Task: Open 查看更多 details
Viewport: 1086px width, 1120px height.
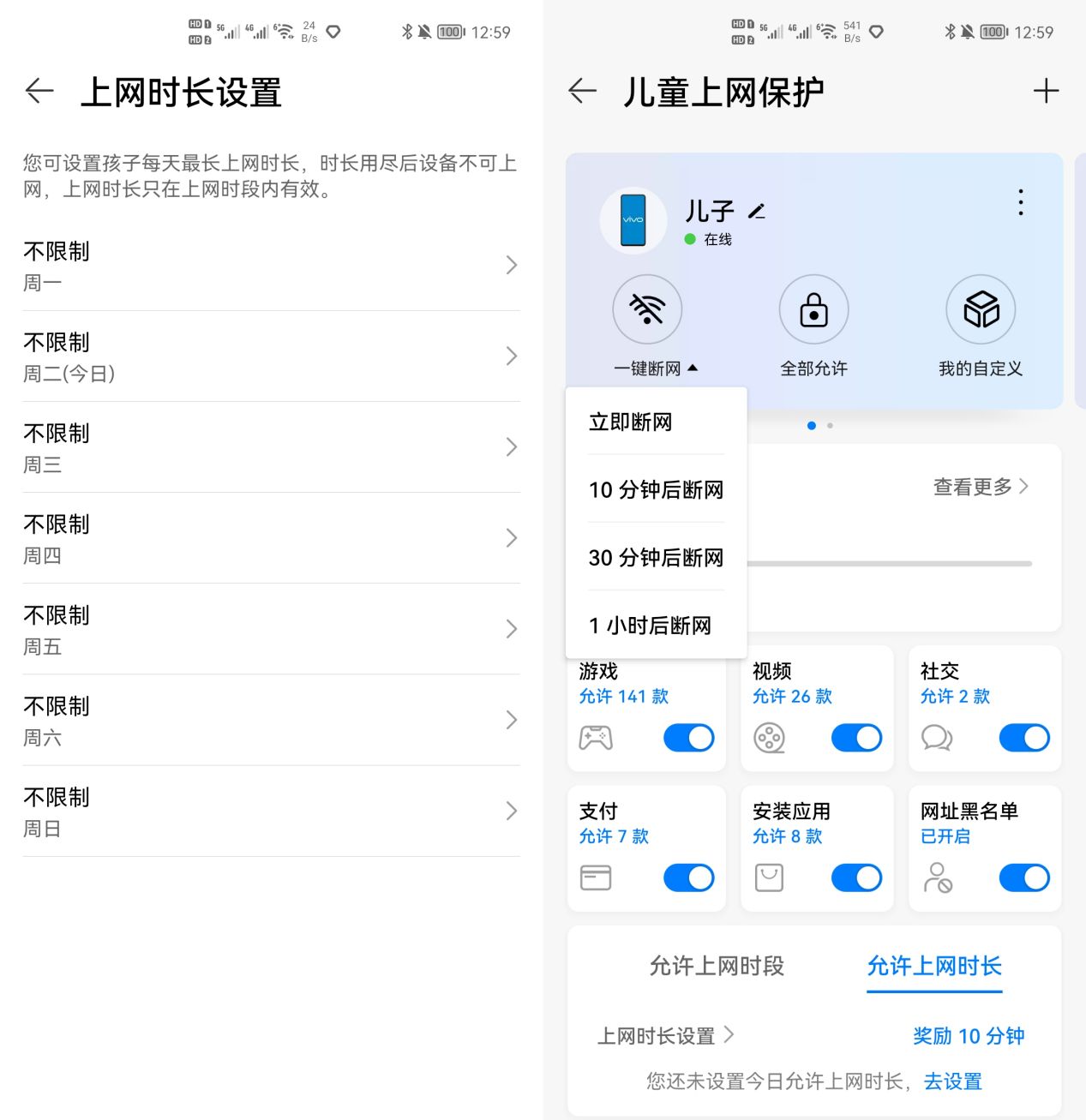Action: coord(980,487)
